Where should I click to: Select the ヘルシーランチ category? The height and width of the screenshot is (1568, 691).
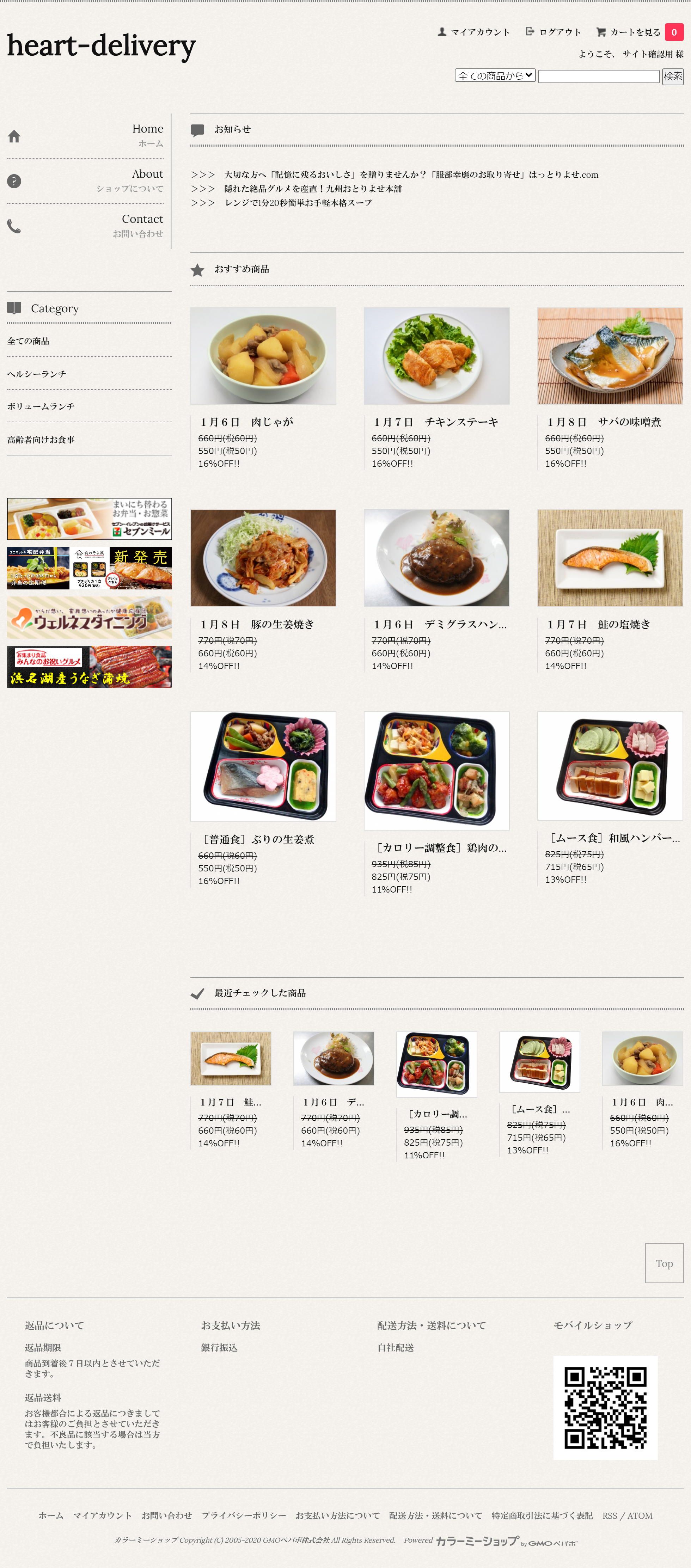(37, 374)
